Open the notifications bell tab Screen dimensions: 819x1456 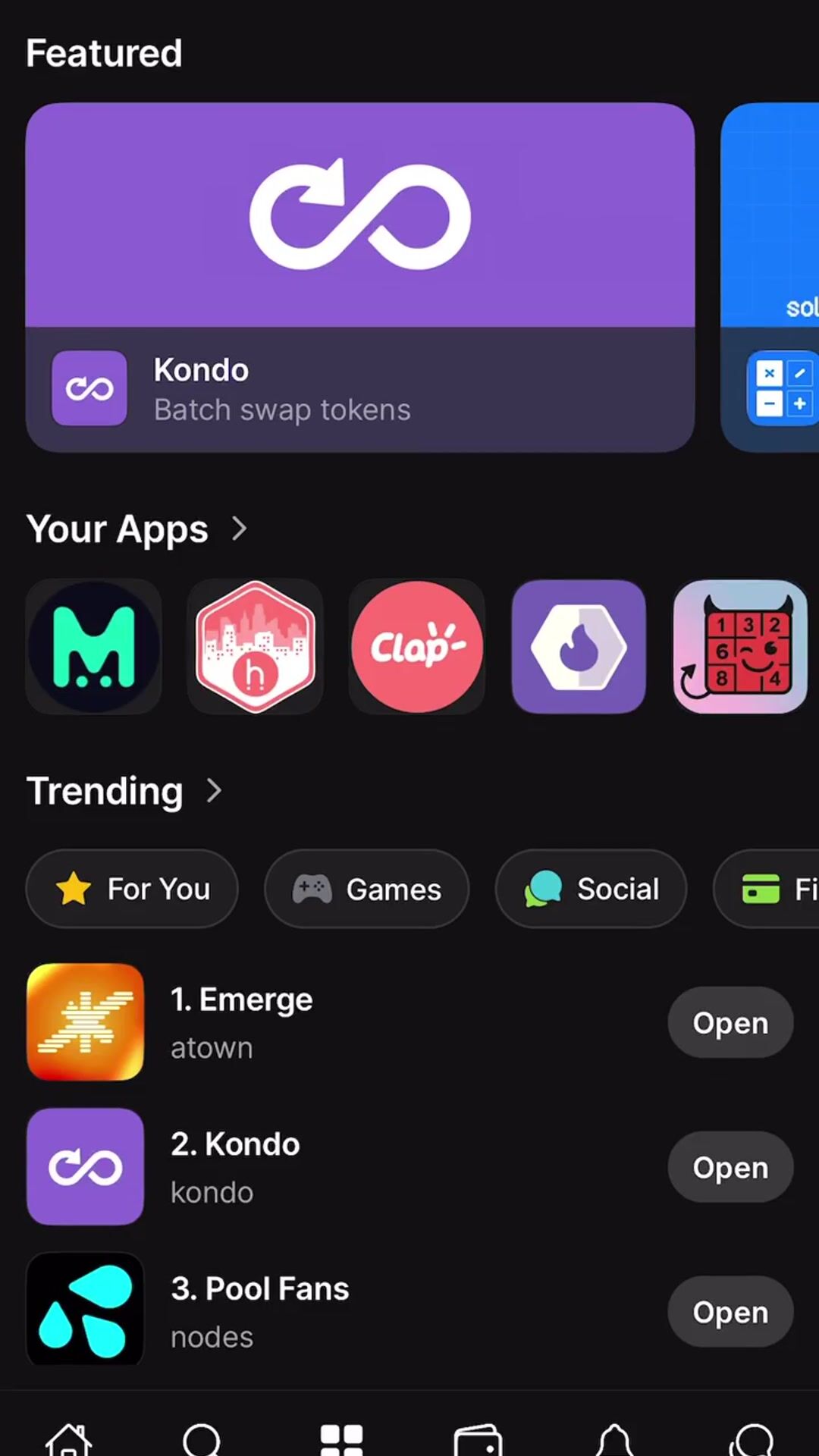tap(614, 1439)
